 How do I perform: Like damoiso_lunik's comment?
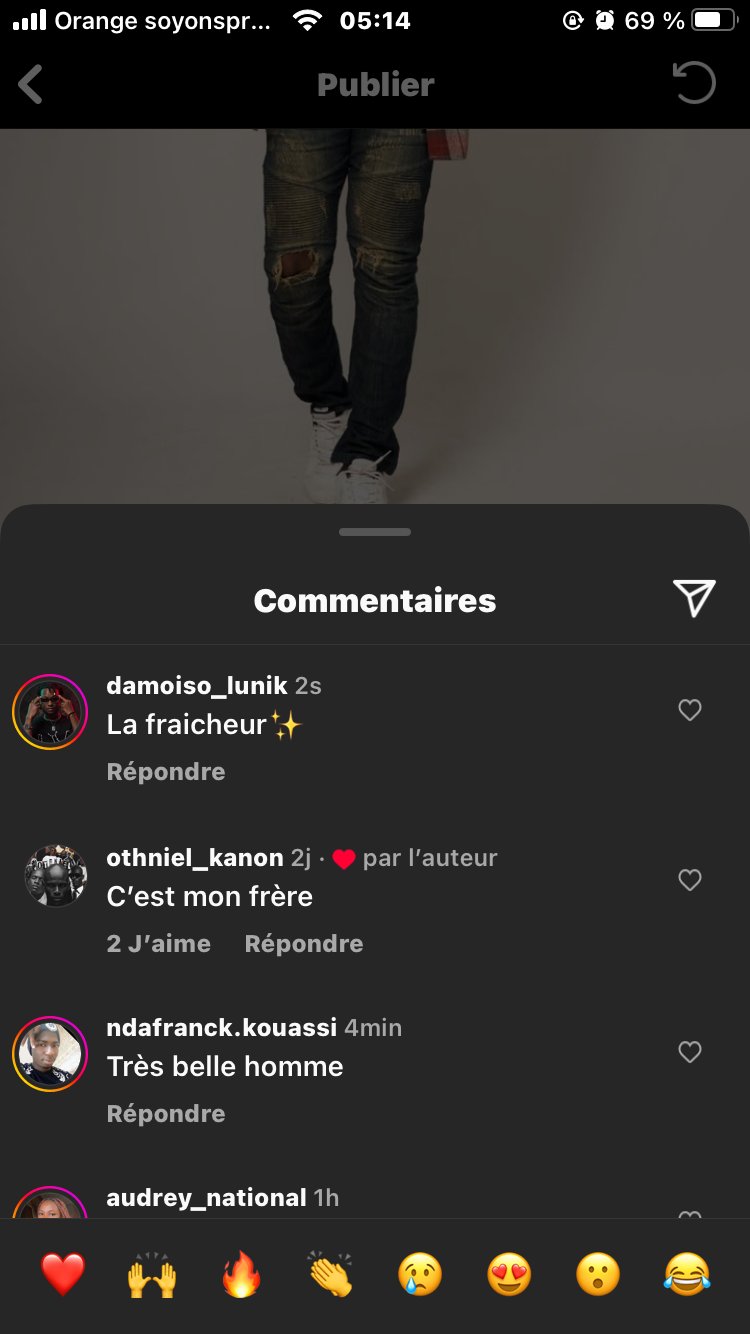(x=690, y=710)
